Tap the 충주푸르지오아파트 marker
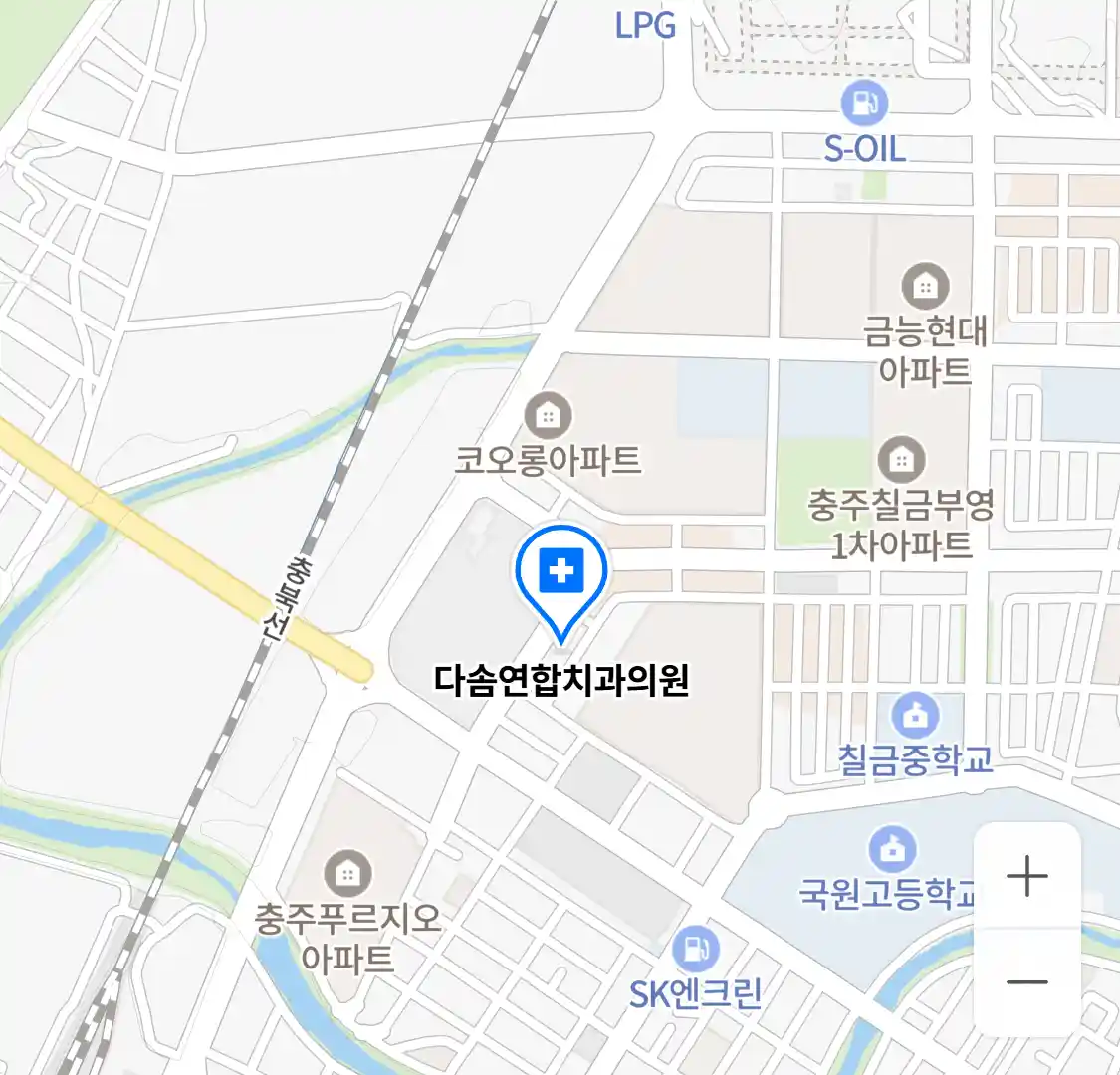The width and height of the screenshot is (1120, 1075). [x=347, y=874]
